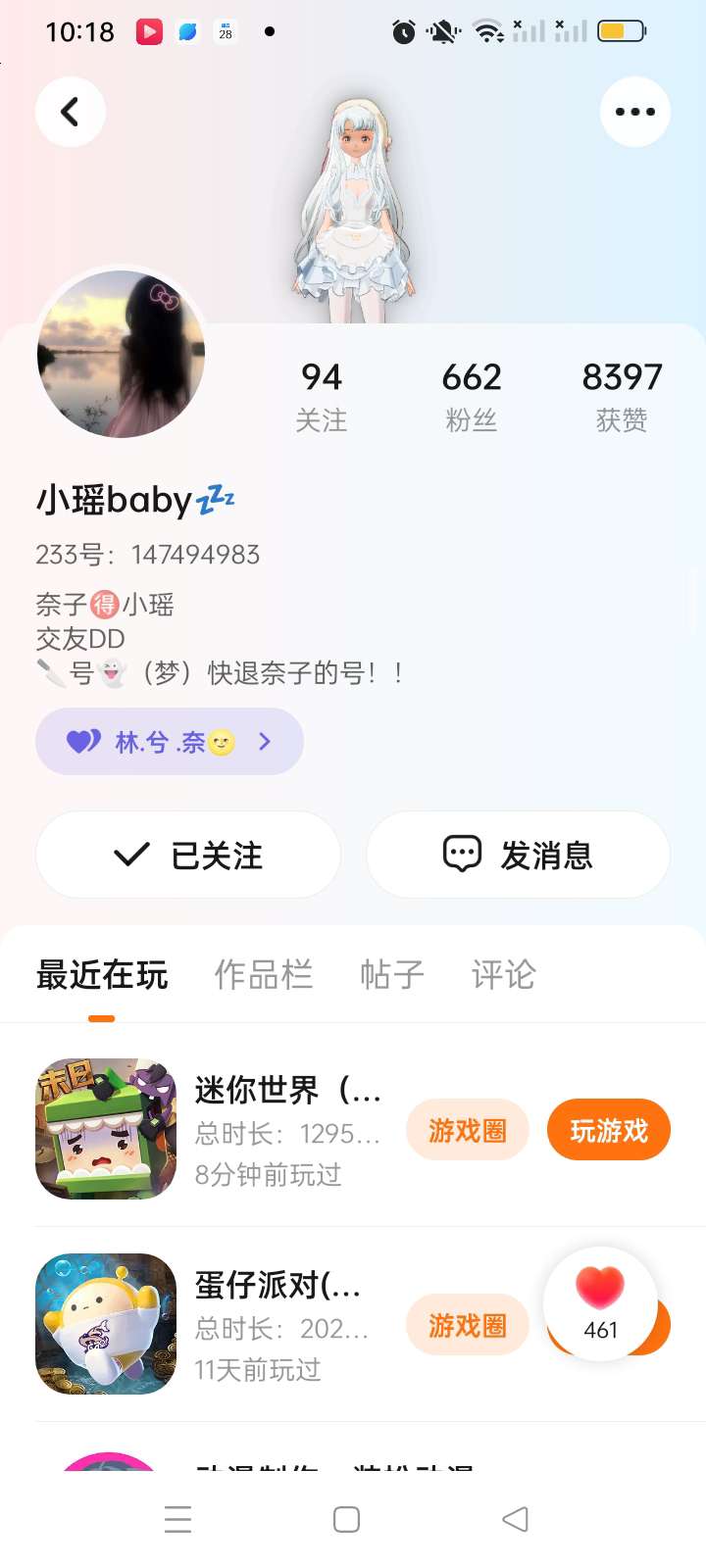Open the 粉丝 followers list
Viewport: 706px width, 1568px height.
pos(472,396)
